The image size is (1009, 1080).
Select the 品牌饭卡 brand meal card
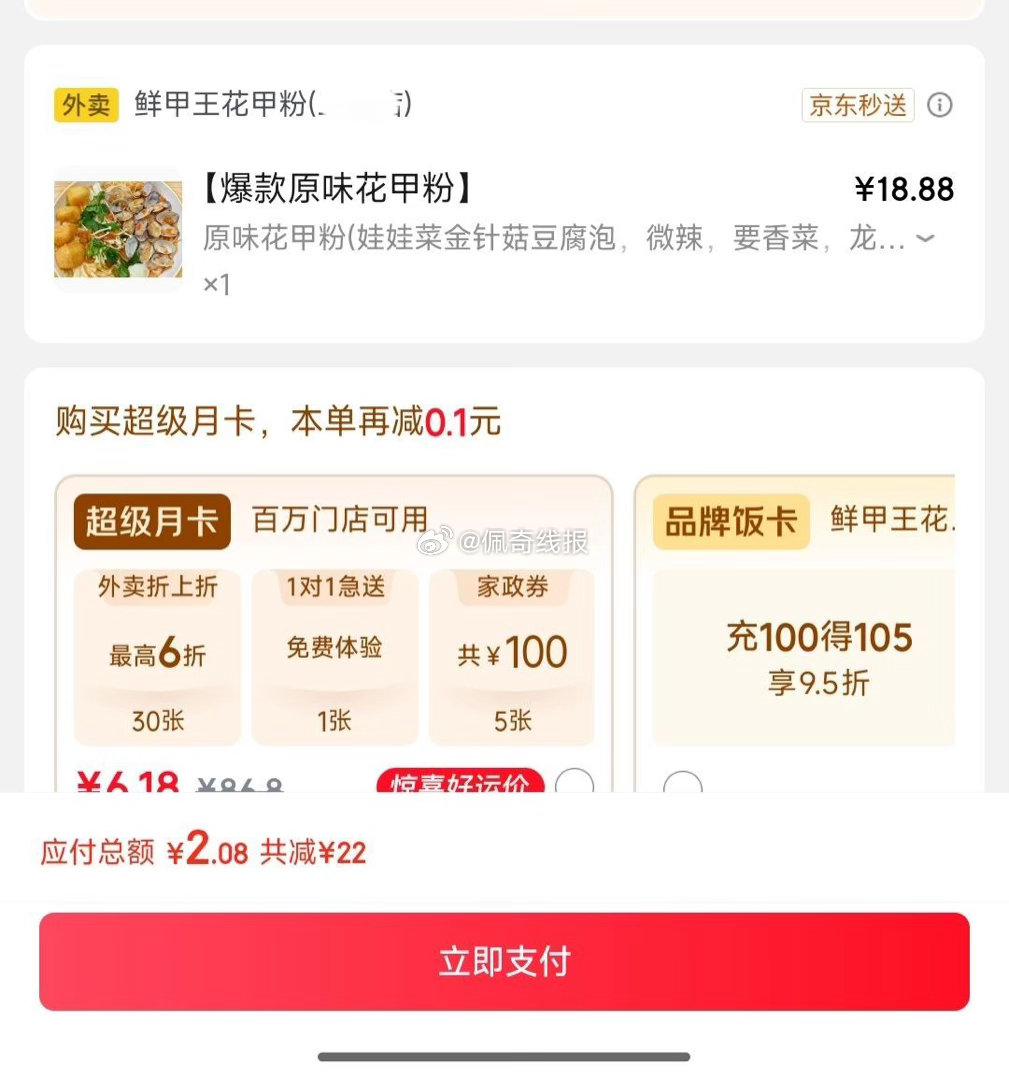[683, 785]
